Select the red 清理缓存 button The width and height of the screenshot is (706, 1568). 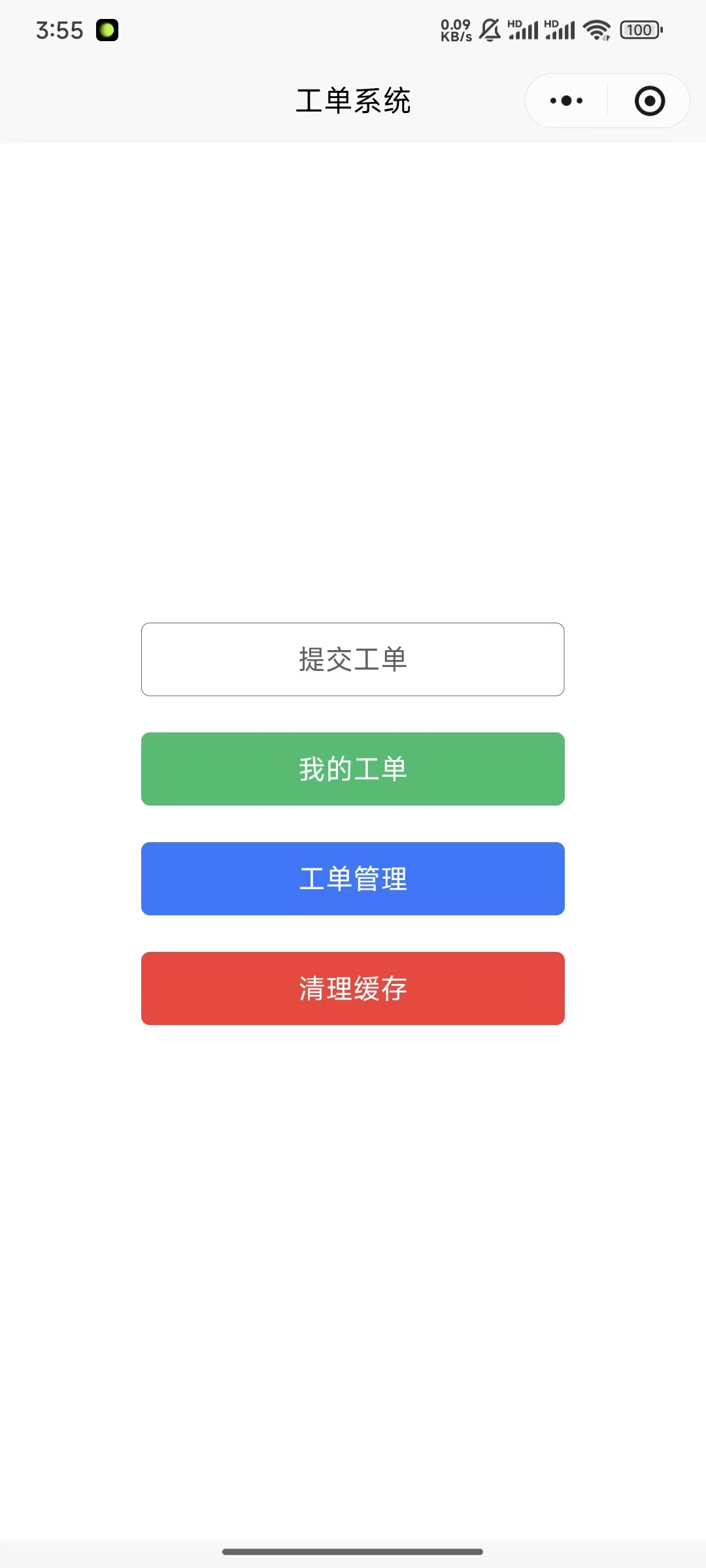pyautogui.click(x=352, y=988)
